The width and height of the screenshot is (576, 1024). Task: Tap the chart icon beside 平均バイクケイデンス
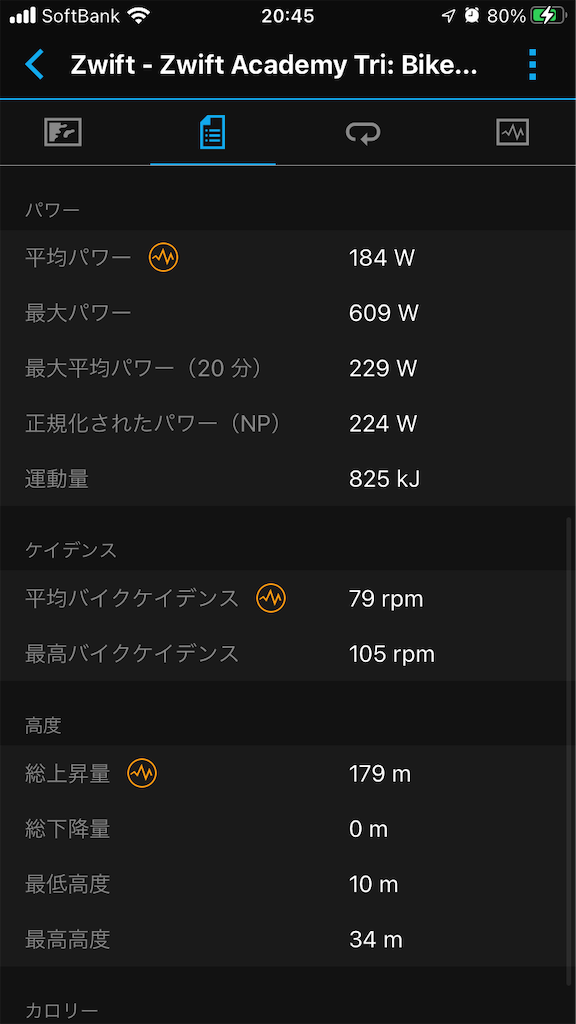point(271,598)
